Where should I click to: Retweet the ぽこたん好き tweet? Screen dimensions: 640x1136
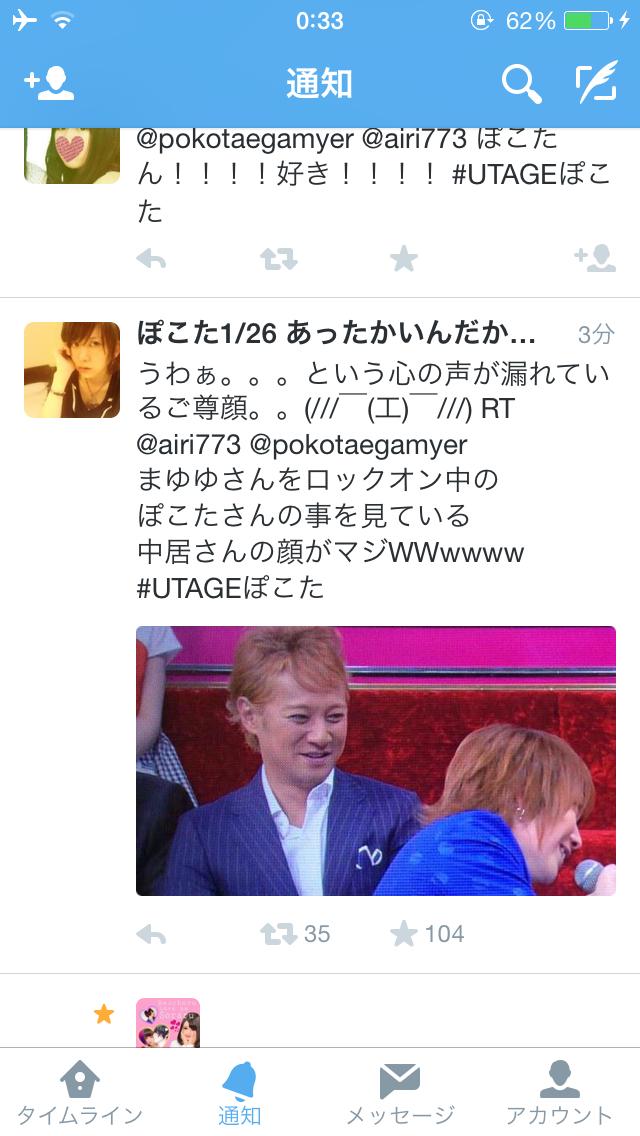pyautogui.click(x=279, y=260)
